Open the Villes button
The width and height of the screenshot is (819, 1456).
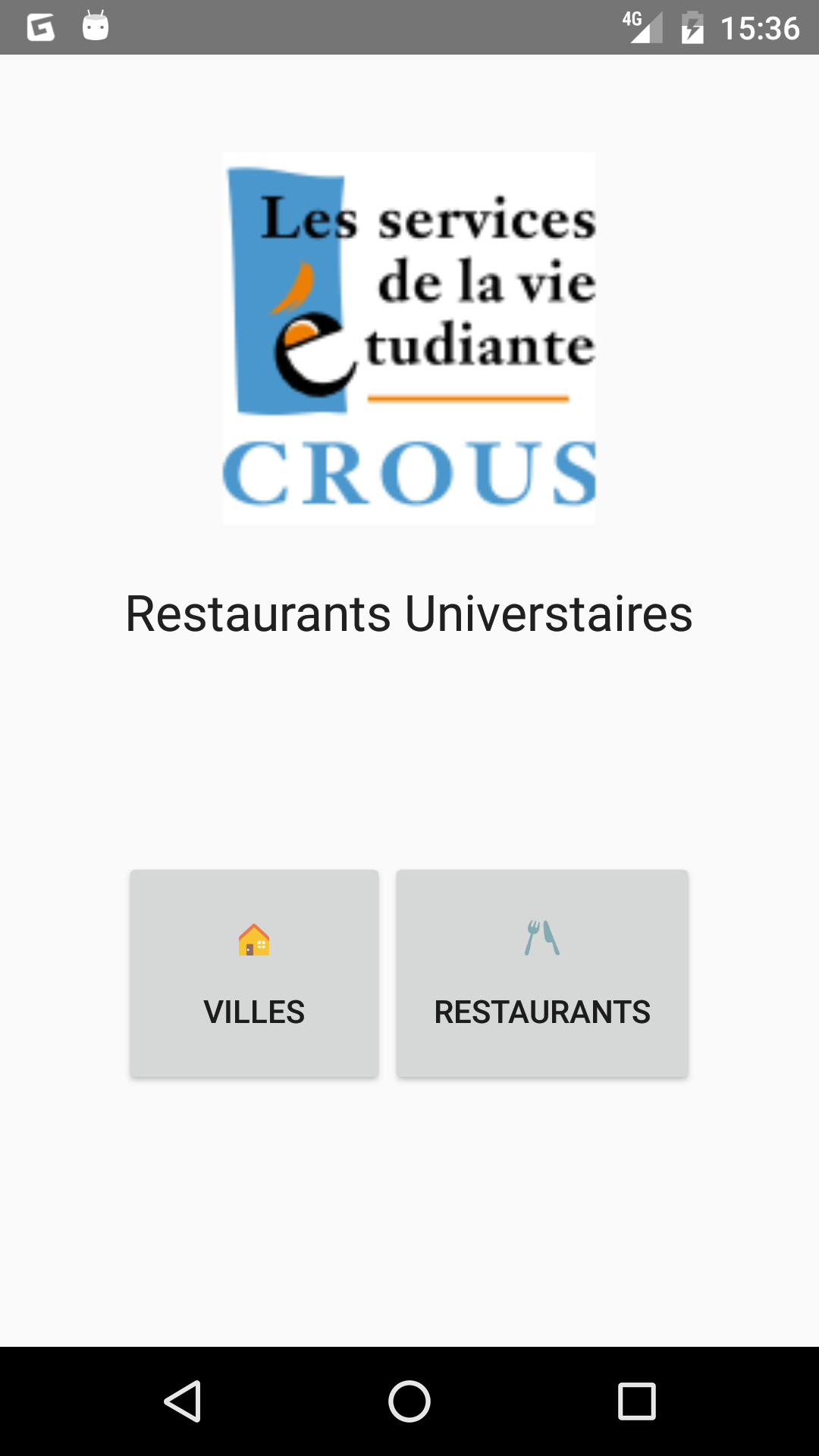254,974
